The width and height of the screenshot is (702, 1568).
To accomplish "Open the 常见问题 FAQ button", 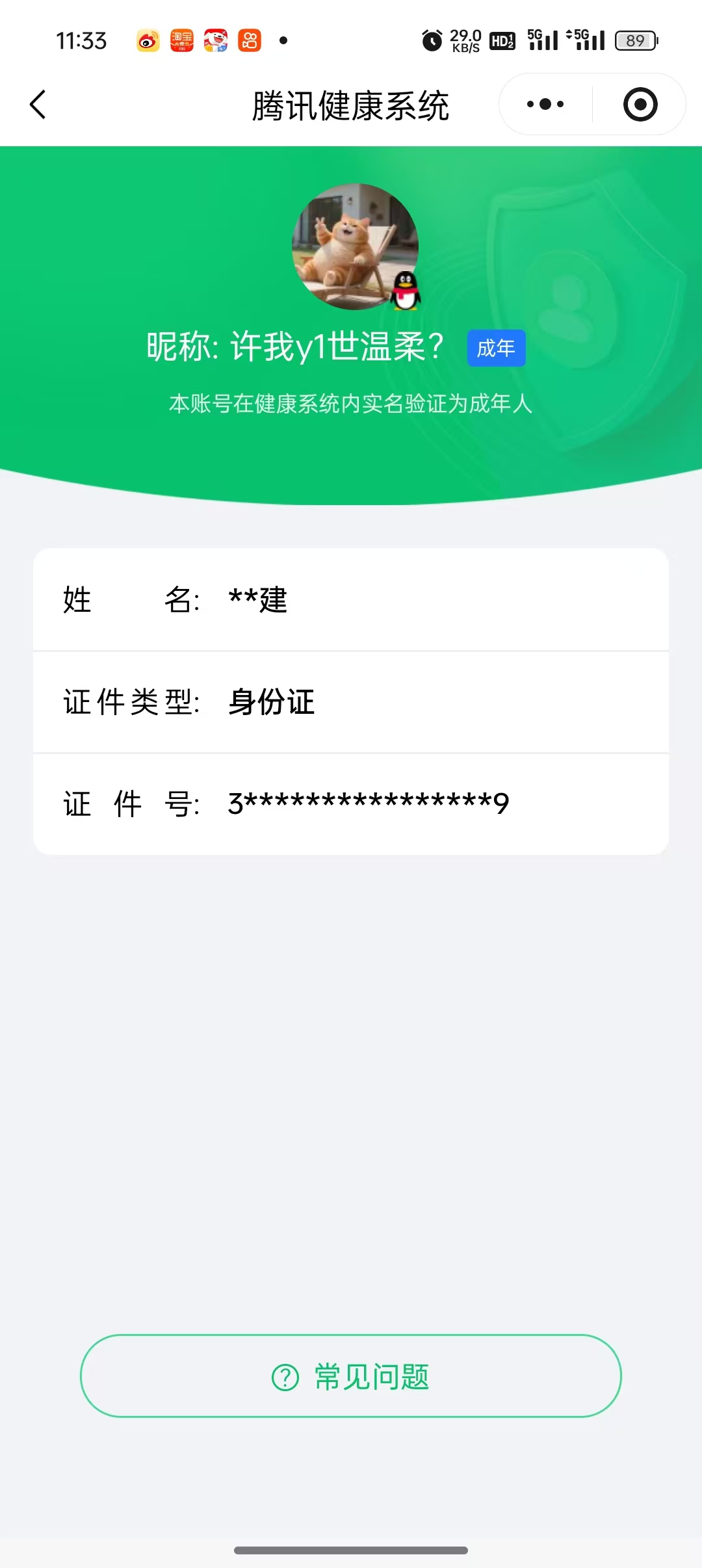I will point(351,1375).
